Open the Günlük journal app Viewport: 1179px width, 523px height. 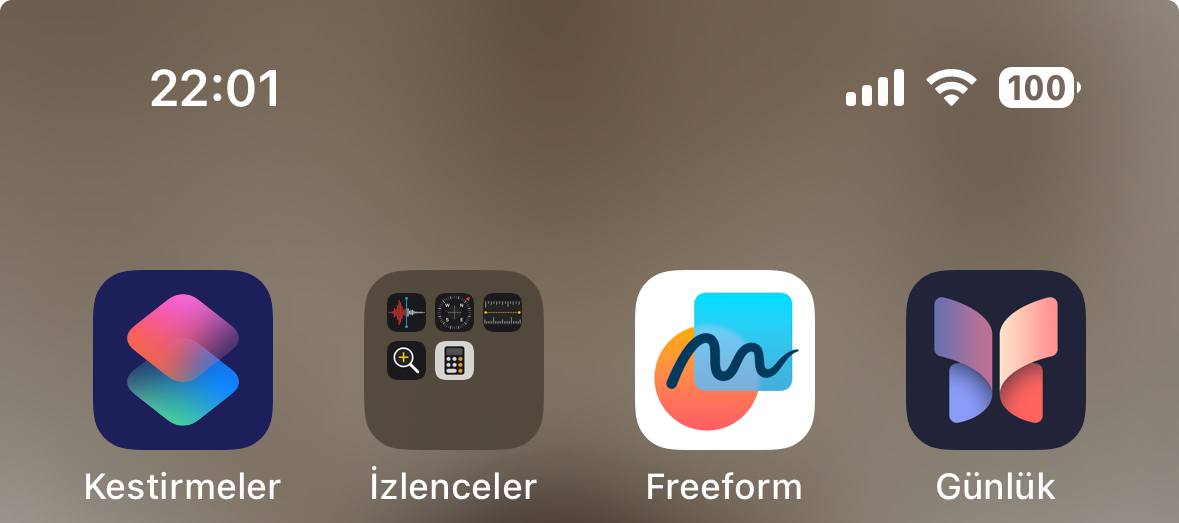point(995,360)
